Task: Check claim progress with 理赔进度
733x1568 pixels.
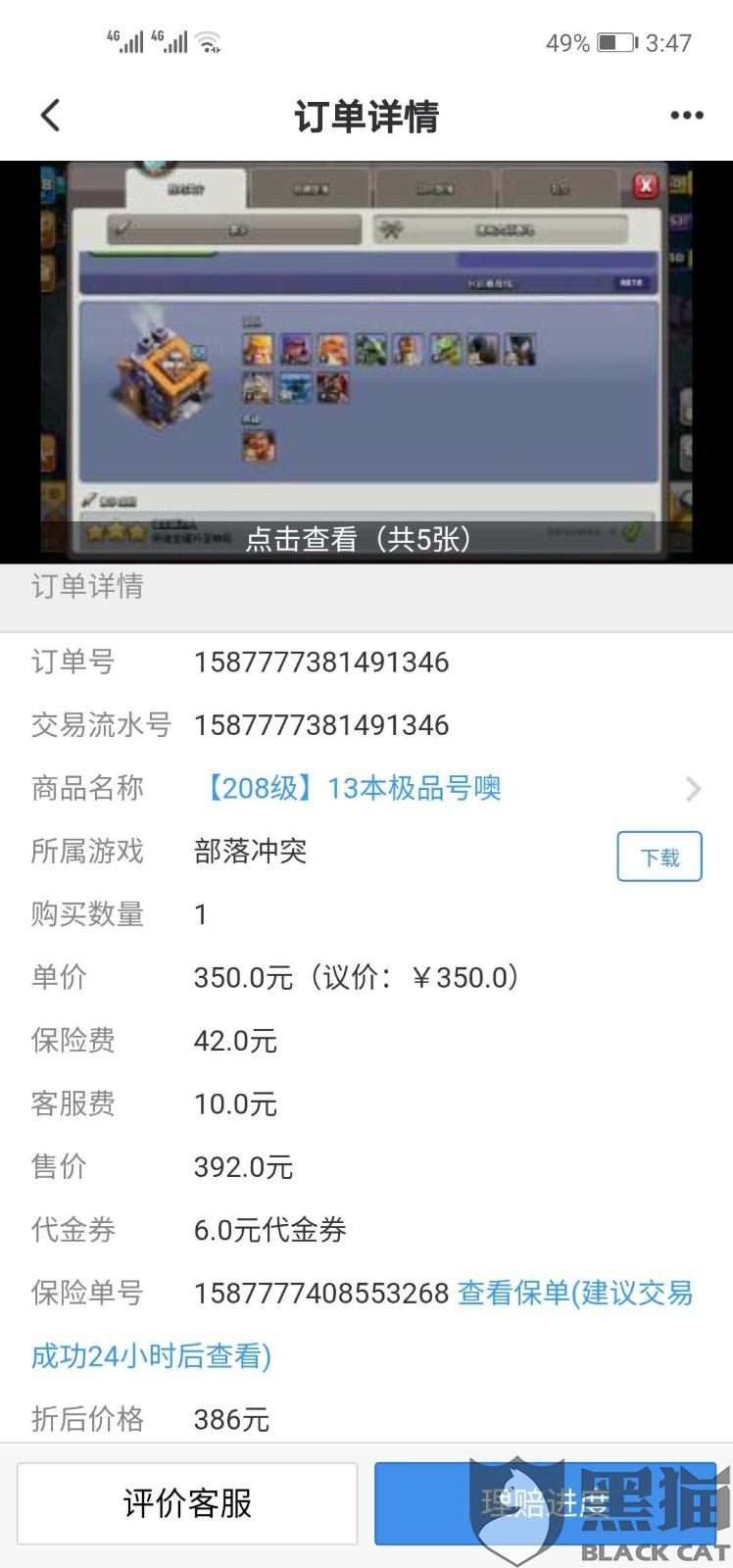Action: click(x=545, y=1503)
